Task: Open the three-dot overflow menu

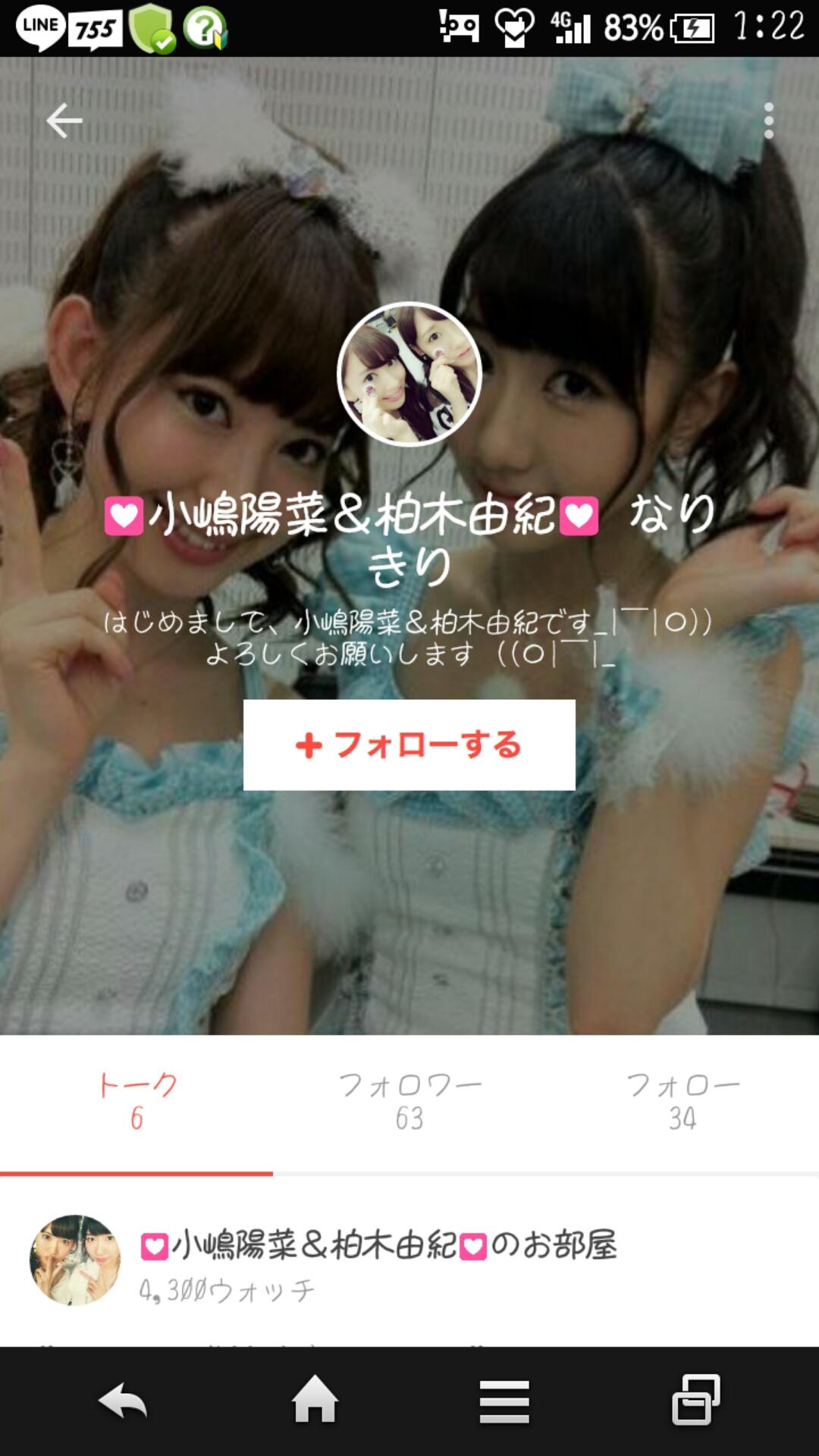Action: point(768,121)
